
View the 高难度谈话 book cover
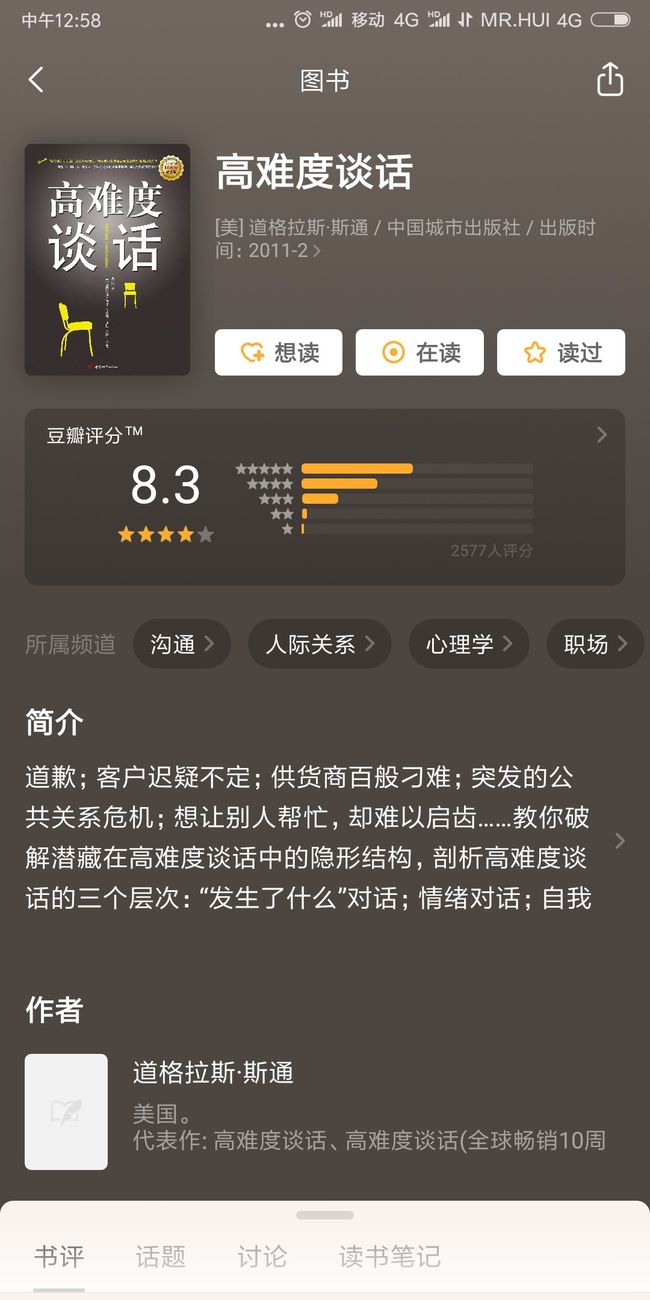coord(107,260)
